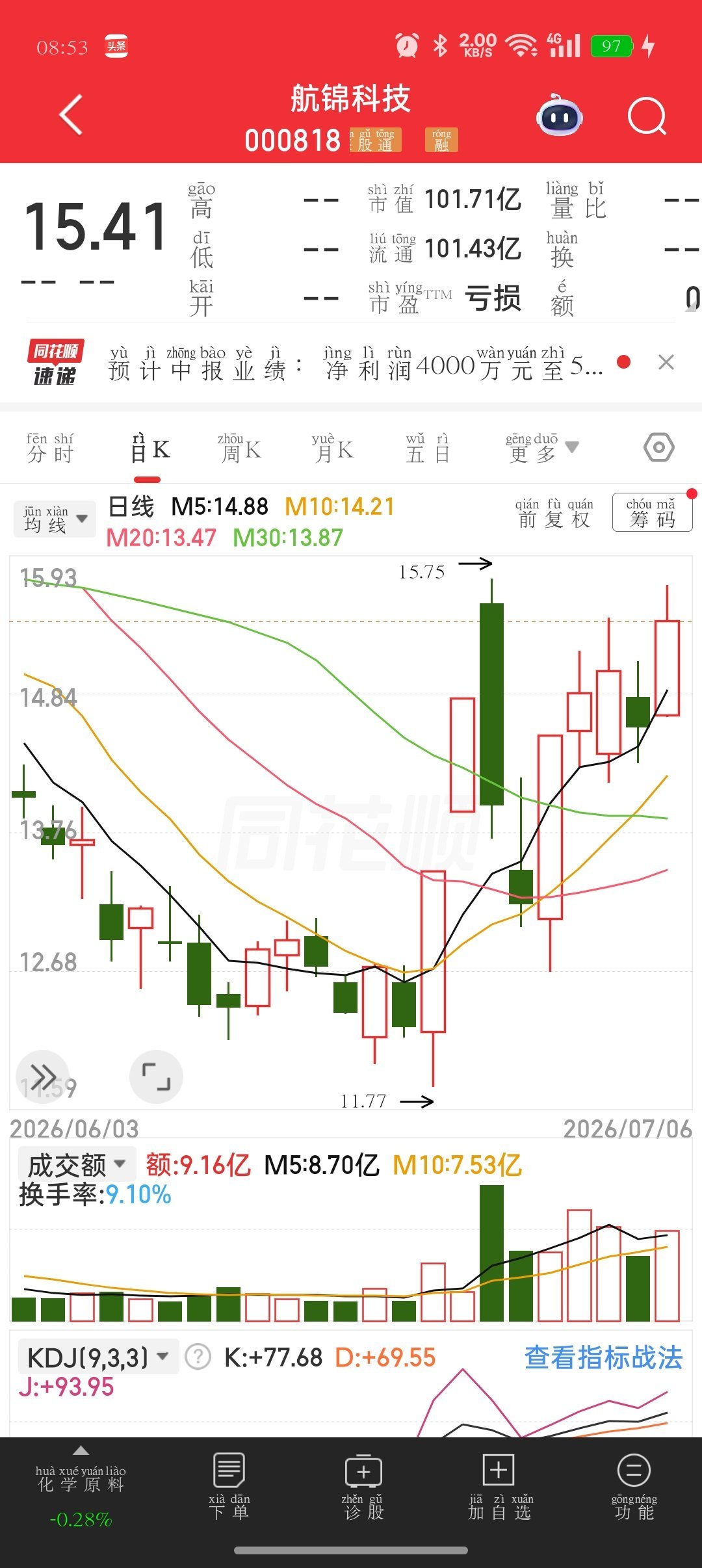Image resolution: width=702 pixels, height=1568 pixels.
Task: Expand the 更多 chart period dropdown
Action: (x=542, y=448)
